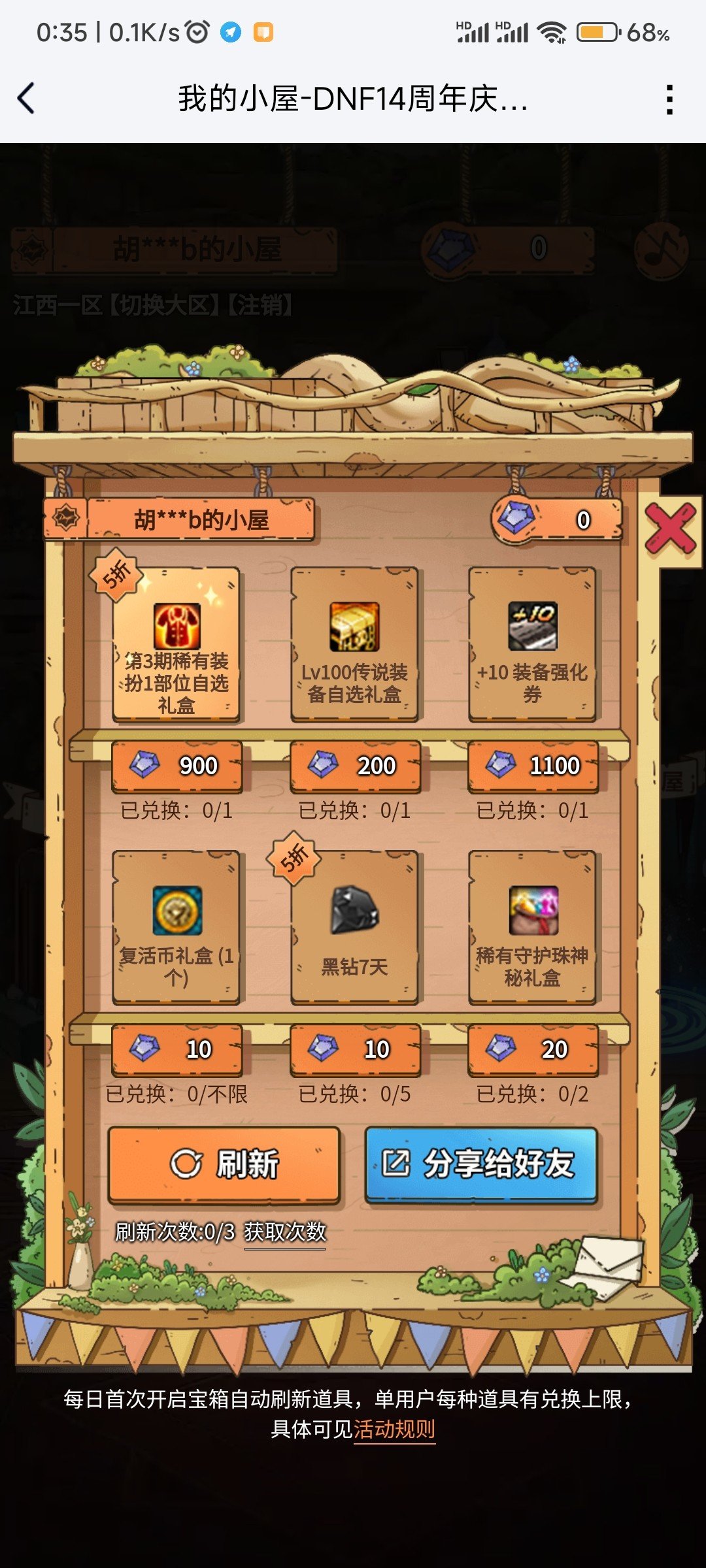The width and height of the screenshot is (706, 1568).
Task: Redeem 第3期稀有装扮1部位自选礼盒 for 900 gems
Action: (x=177, y=766)
